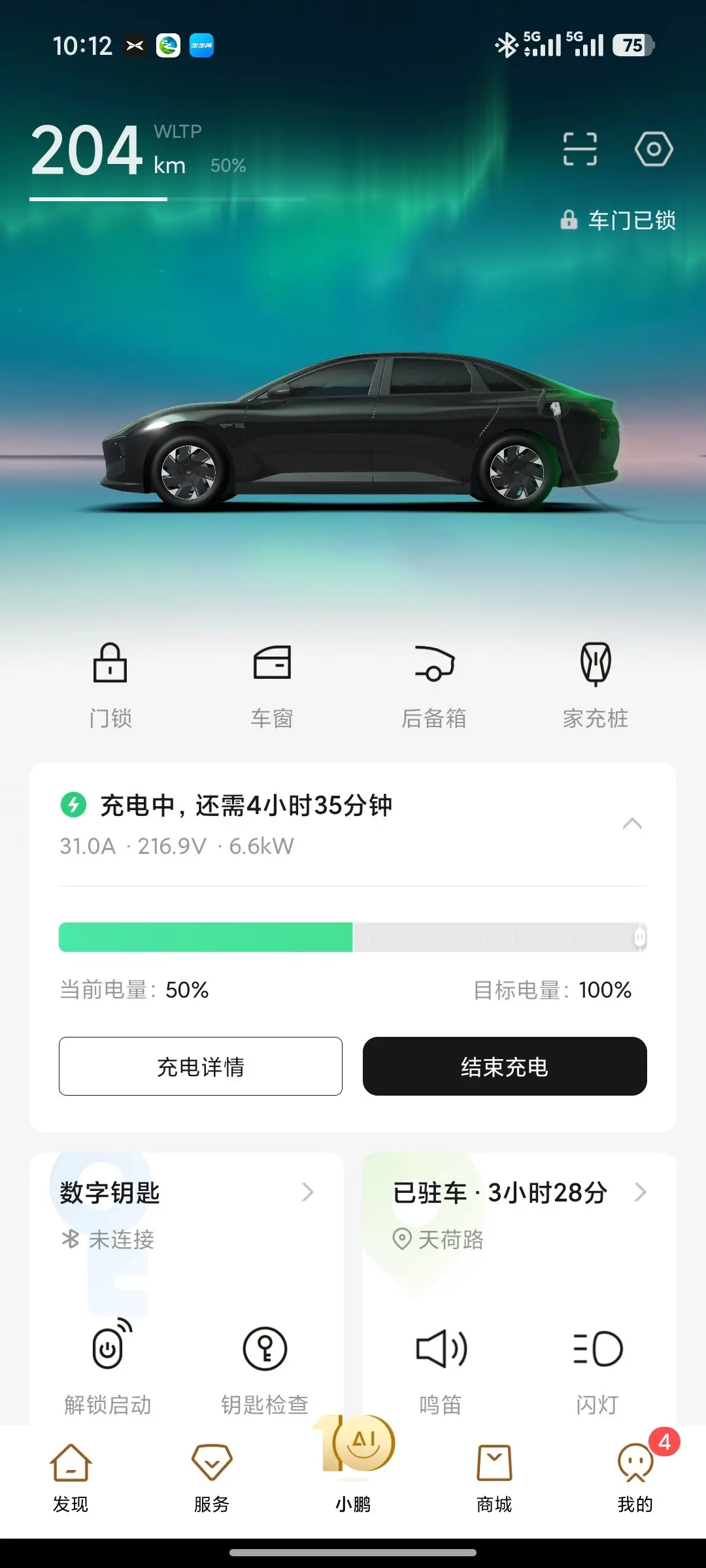
Task: Open the scan code icon
Action: tap(580, 149)
